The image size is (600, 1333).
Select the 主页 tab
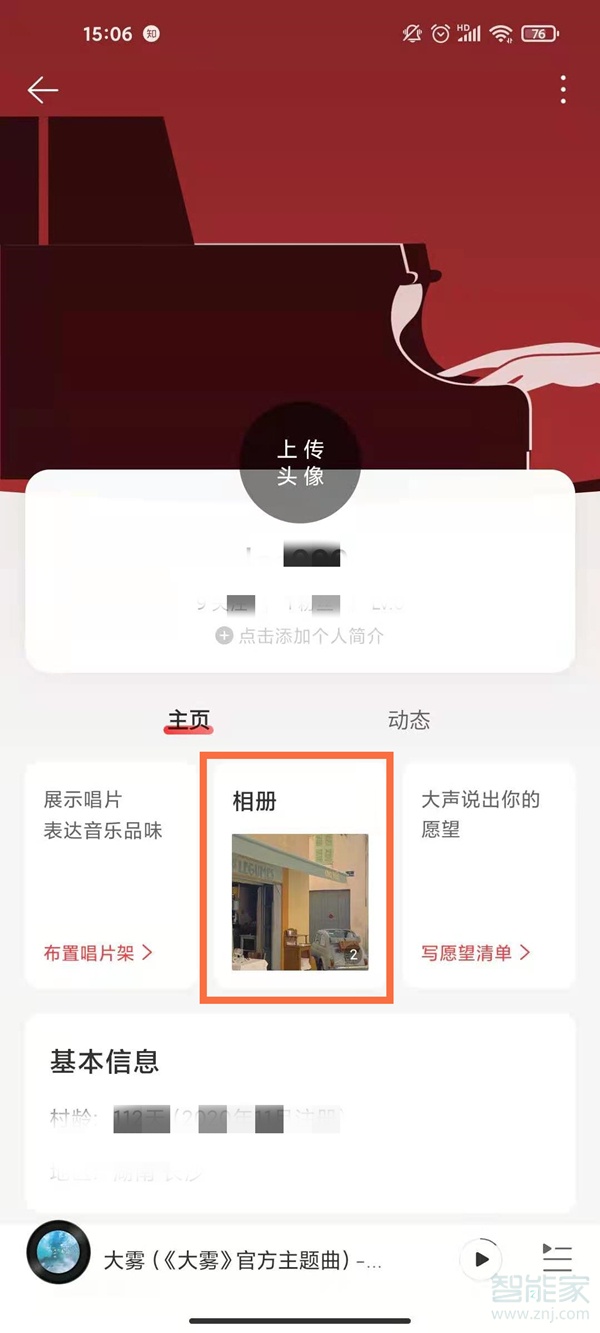point(189,720)
